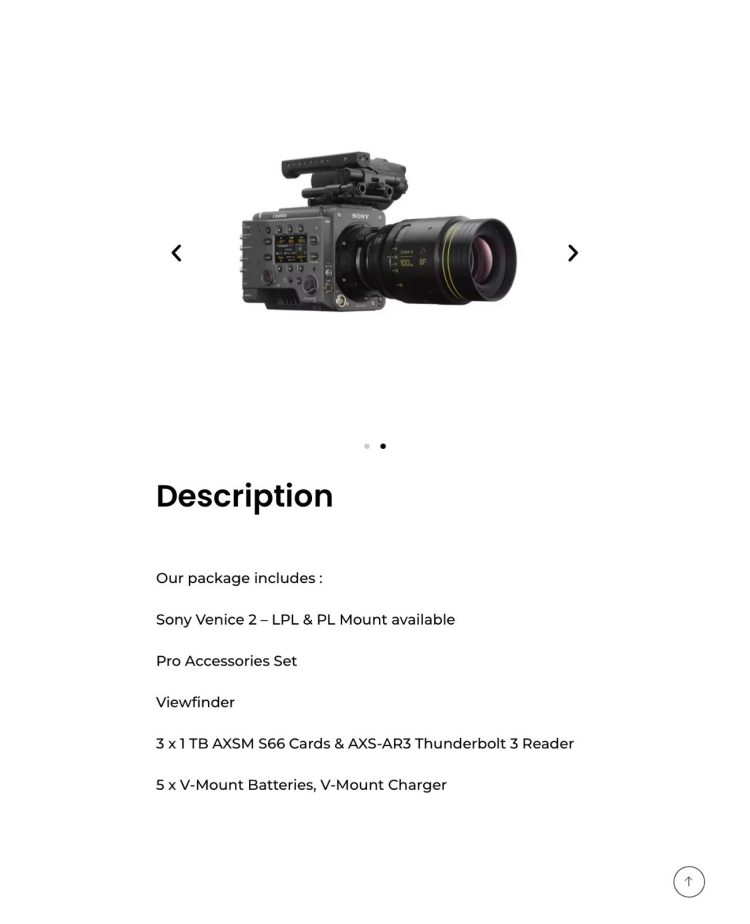Show the previous camera image
The width and height of the screenshot is (750, 924).
point(177,253)
